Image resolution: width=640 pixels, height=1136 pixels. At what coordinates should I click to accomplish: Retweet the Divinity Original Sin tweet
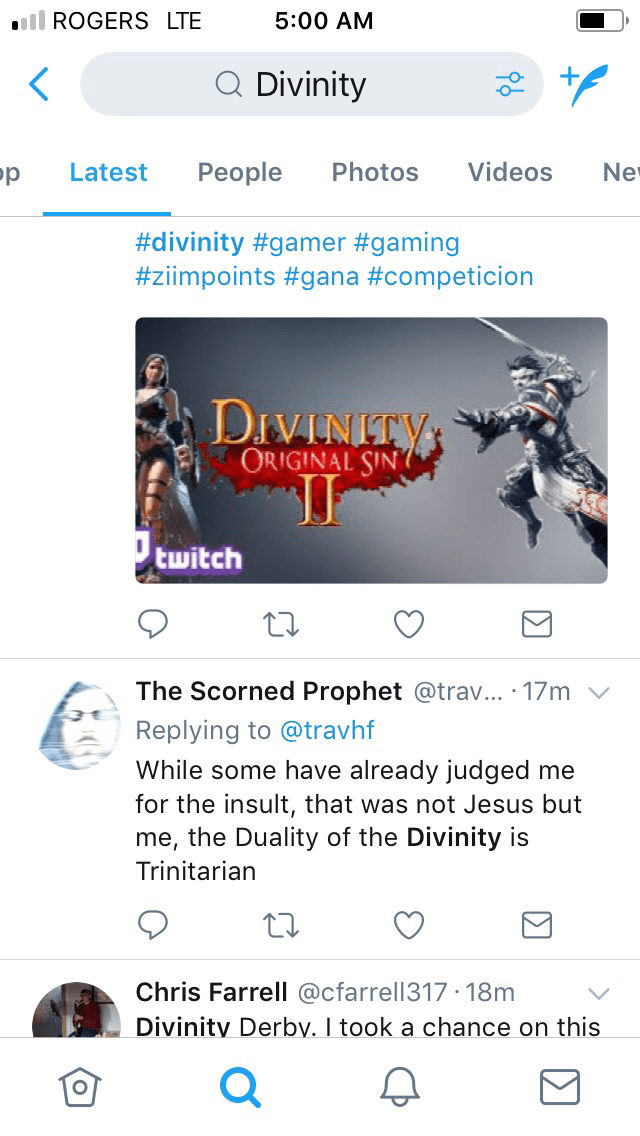(281, 624)
